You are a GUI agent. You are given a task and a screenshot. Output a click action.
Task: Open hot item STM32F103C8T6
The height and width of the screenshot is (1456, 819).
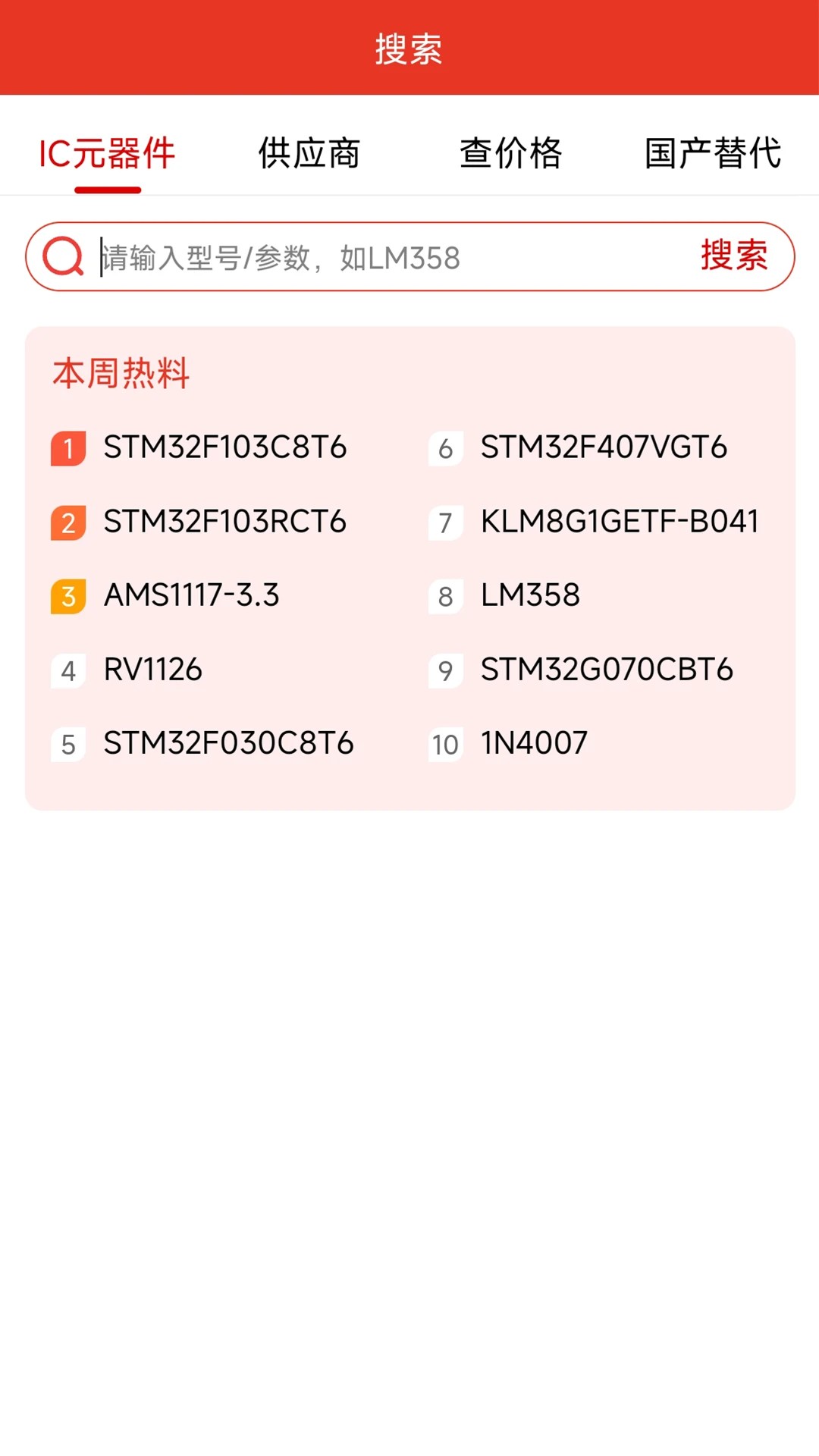[x=224, y=448]
